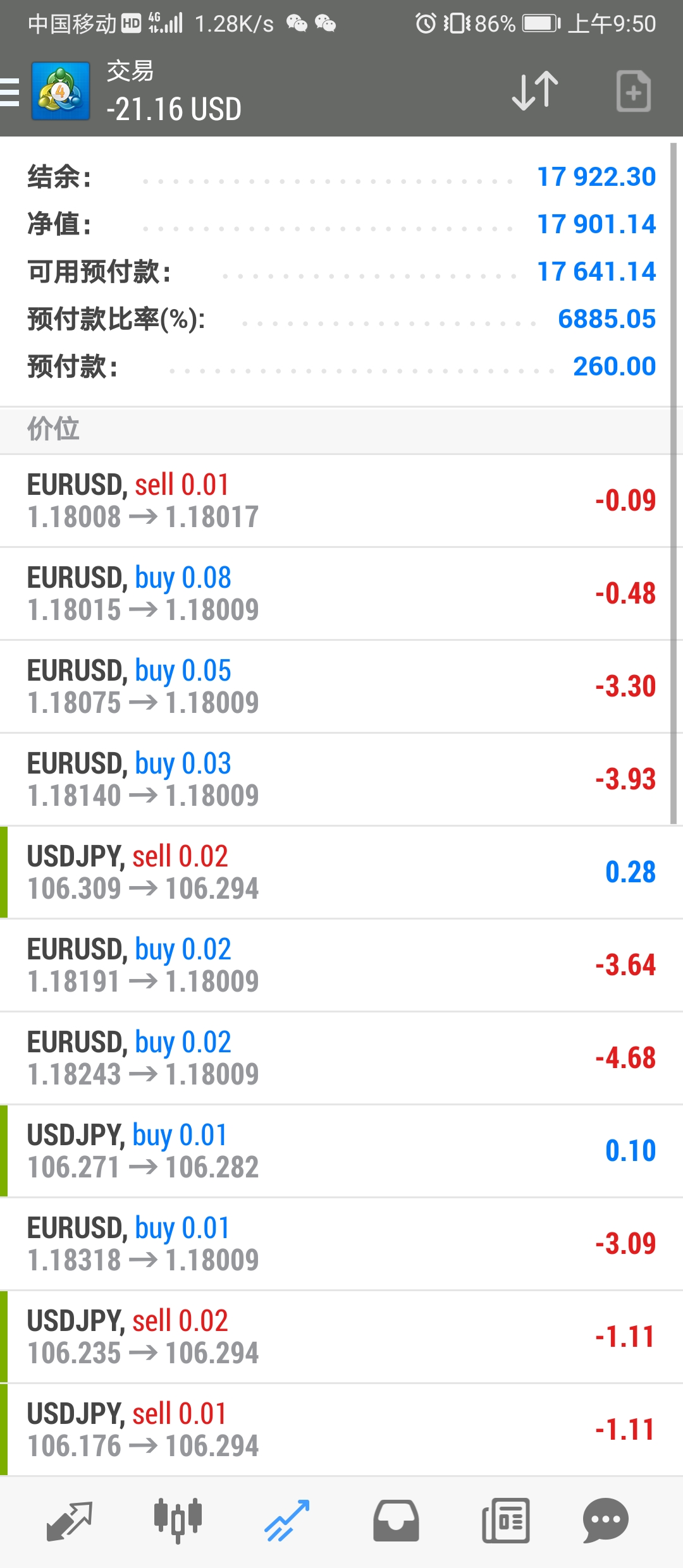Open the USDJPY sell 0.01 position
This screenshot has width=683, height=1568.
[x=341, y=1430]
